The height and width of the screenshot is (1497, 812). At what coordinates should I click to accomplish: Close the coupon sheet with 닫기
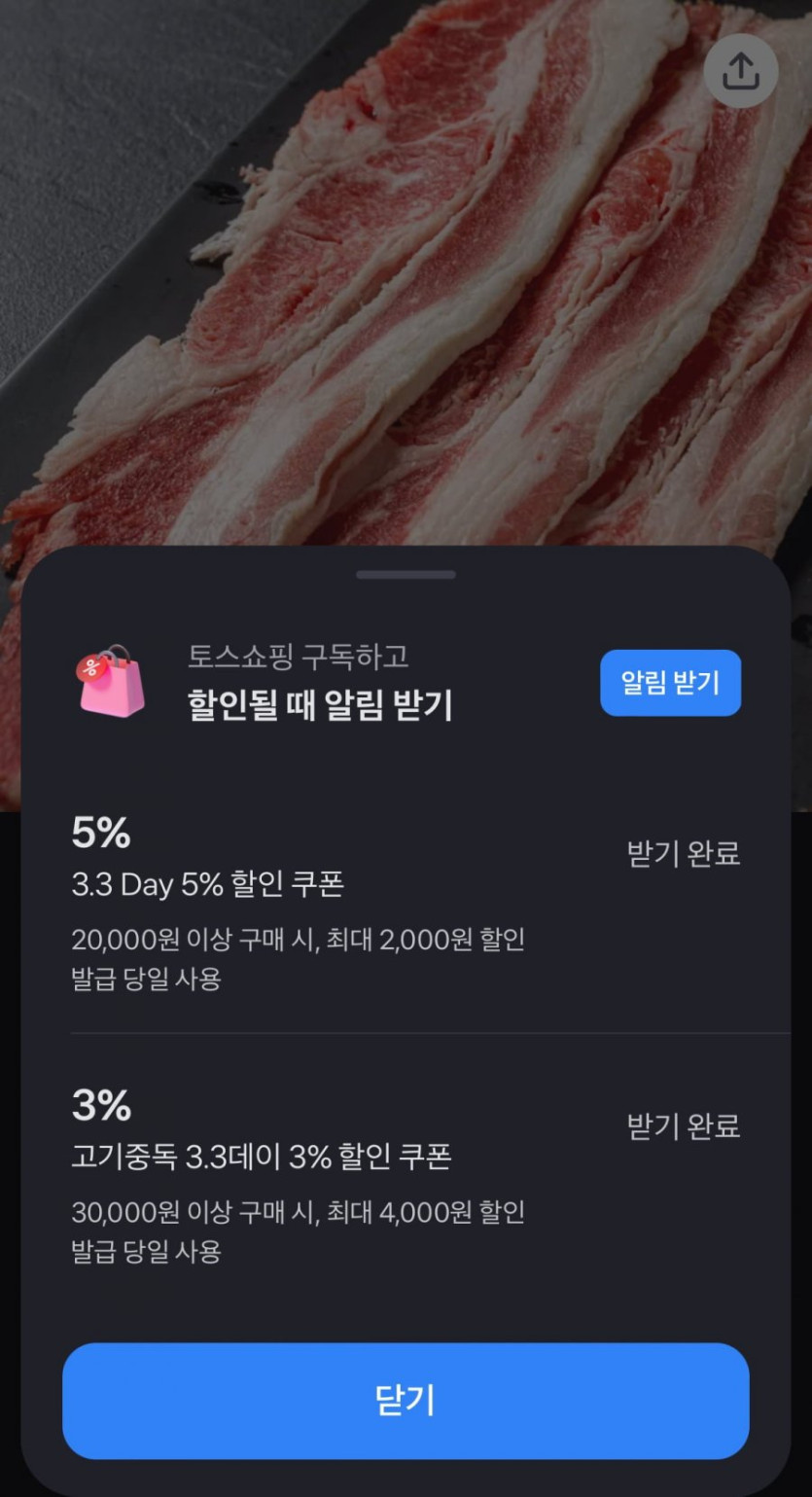coord(406,1401)
